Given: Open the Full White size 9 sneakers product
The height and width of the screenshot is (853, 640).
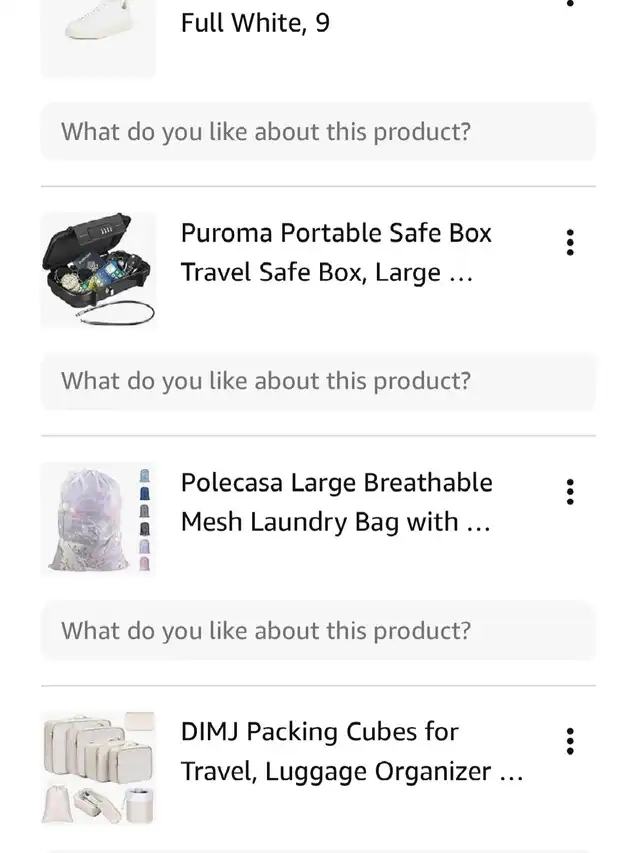Looking at the screenshot, I should click(255, 22).
